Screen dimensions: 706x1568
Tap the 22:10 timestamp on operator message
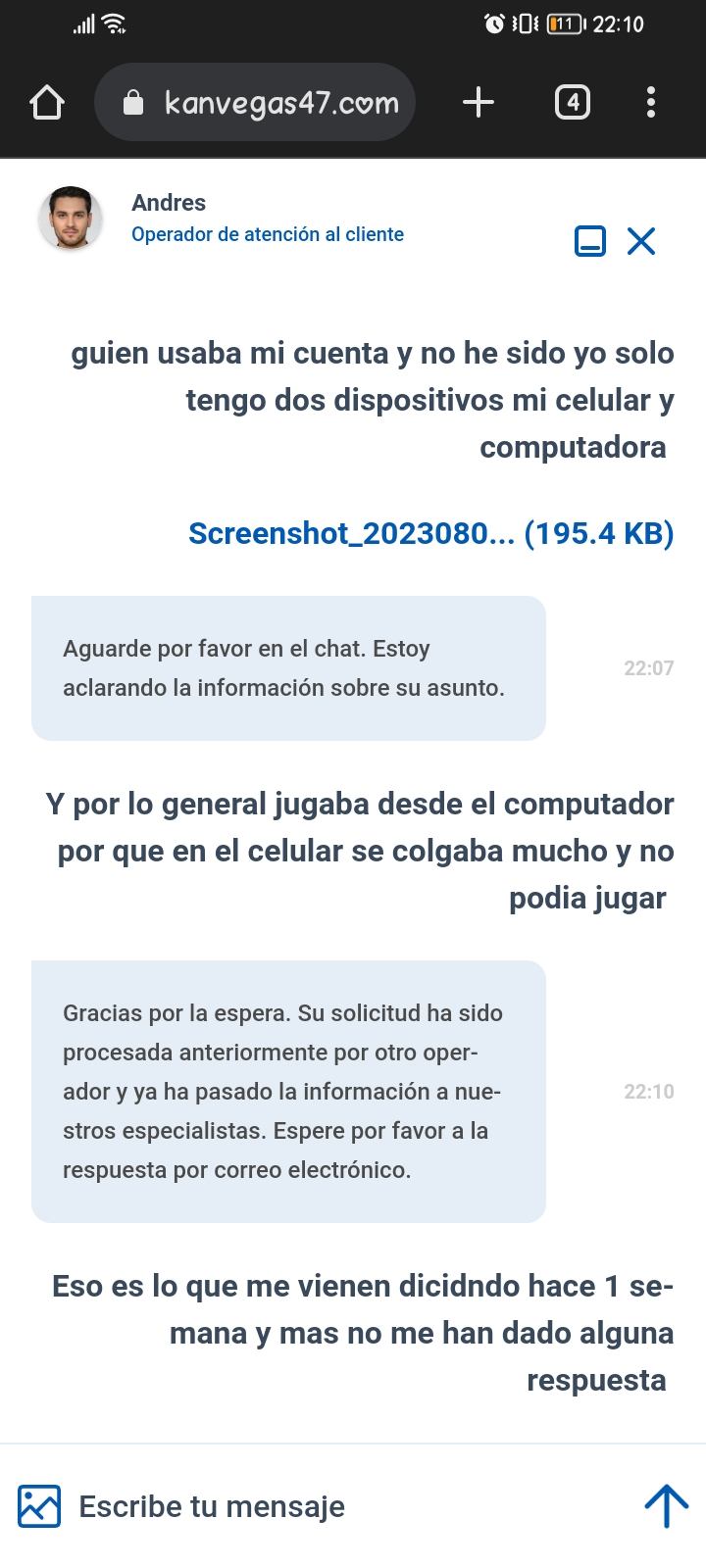[649, 1090]
